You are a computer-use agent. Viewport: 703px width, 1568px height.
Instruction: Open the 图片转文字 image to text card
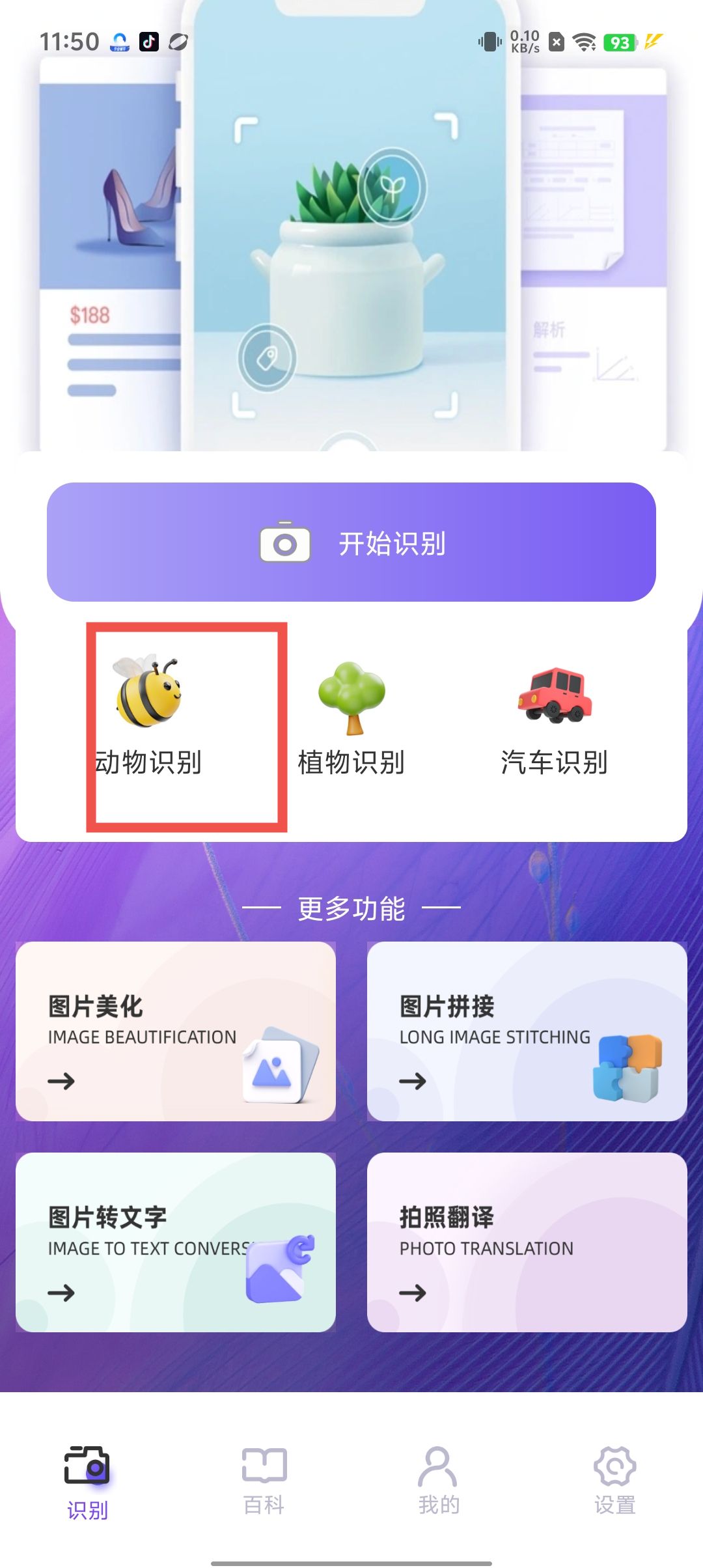pyautogui.click(x=176, y=1242)
